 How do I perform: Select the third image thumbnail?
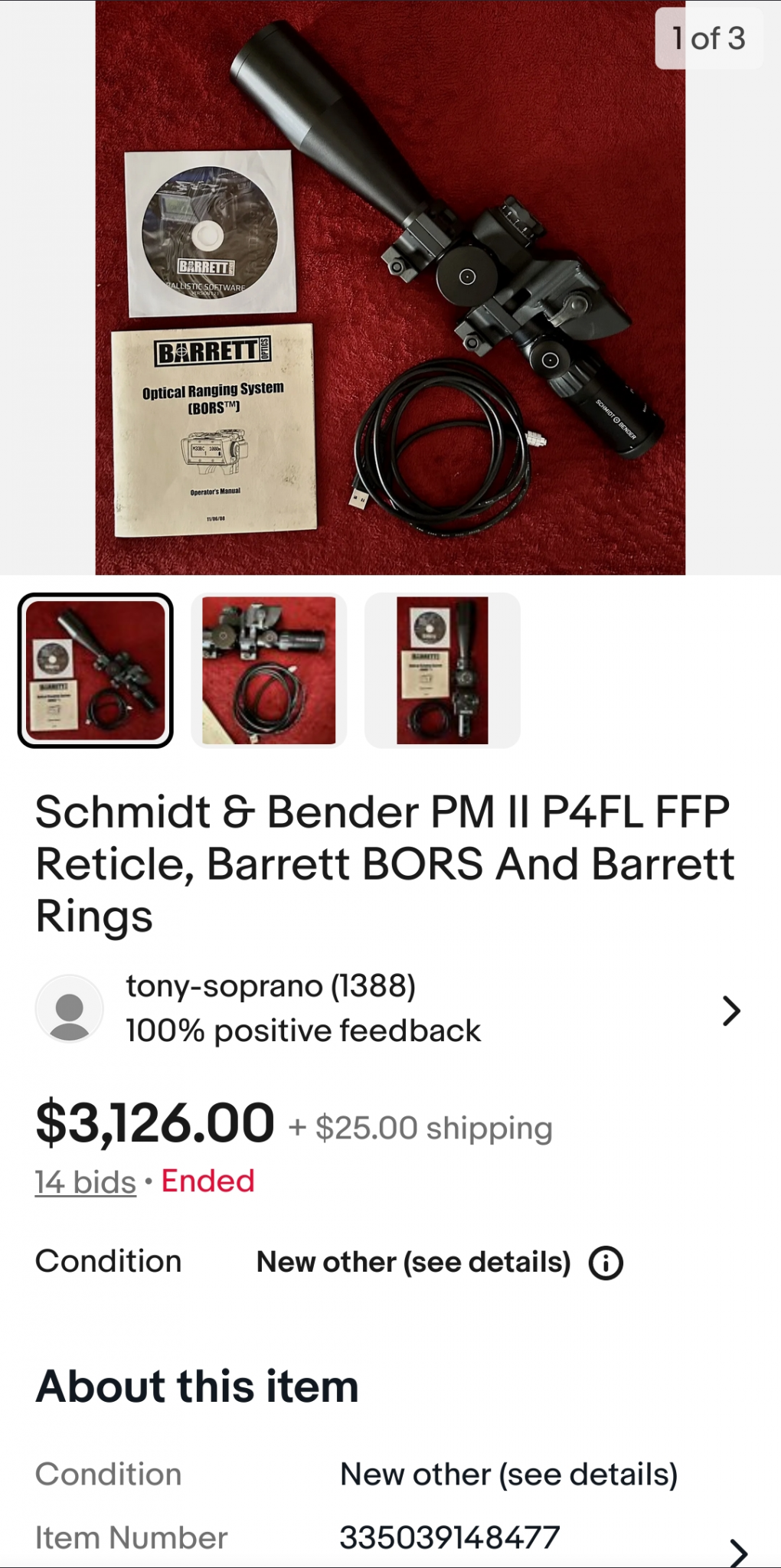click(x=442, y=671)
